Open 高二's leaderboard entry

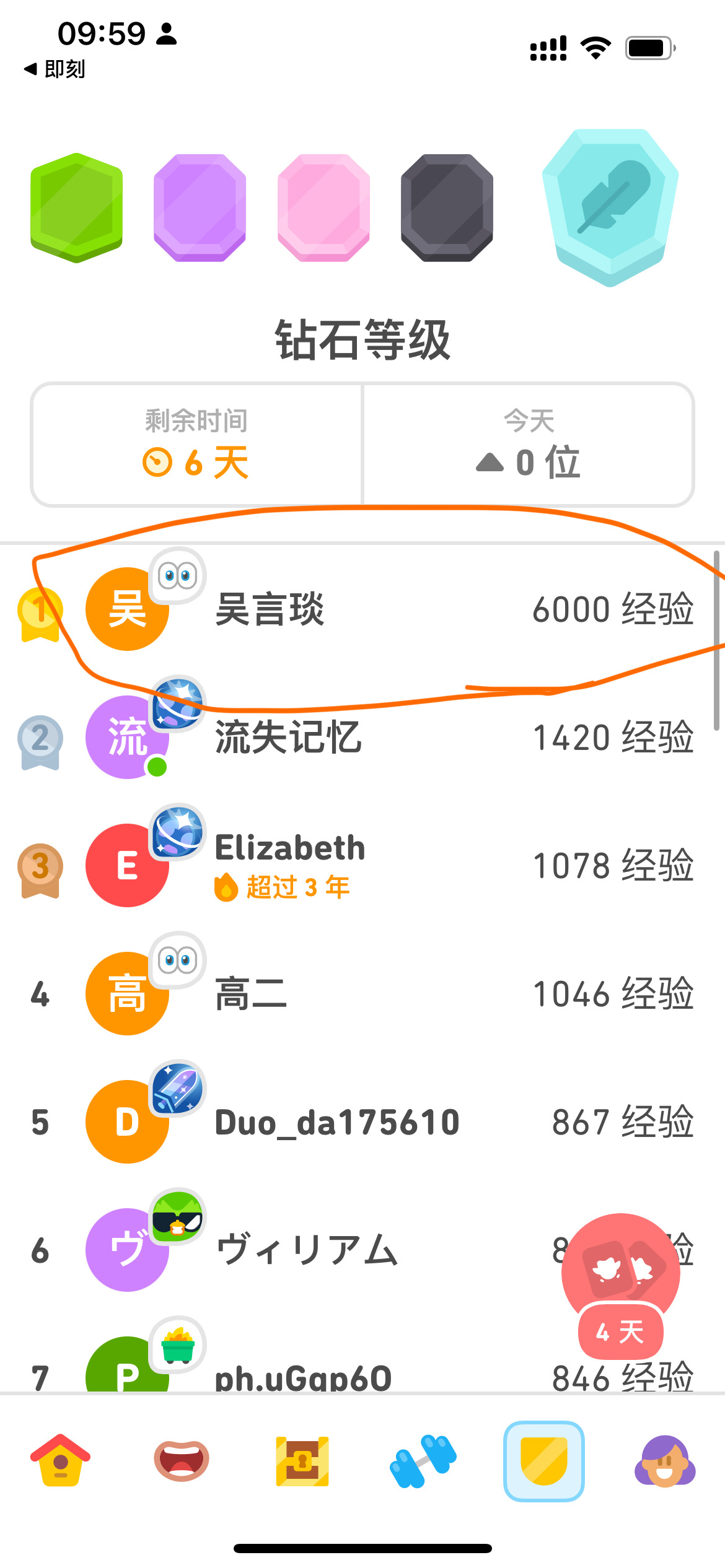(362, 993)
